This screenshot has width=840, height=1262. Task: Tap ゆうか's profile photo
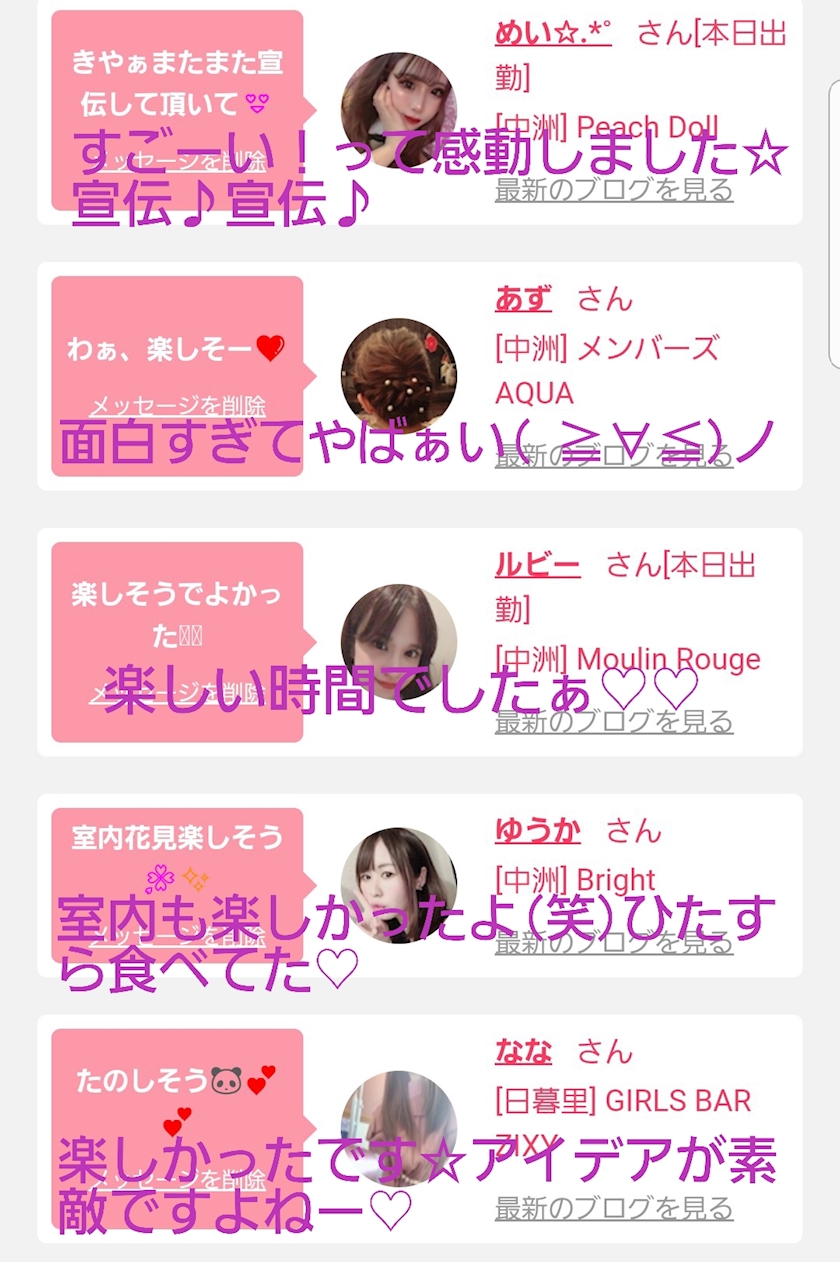coord(399,886)
